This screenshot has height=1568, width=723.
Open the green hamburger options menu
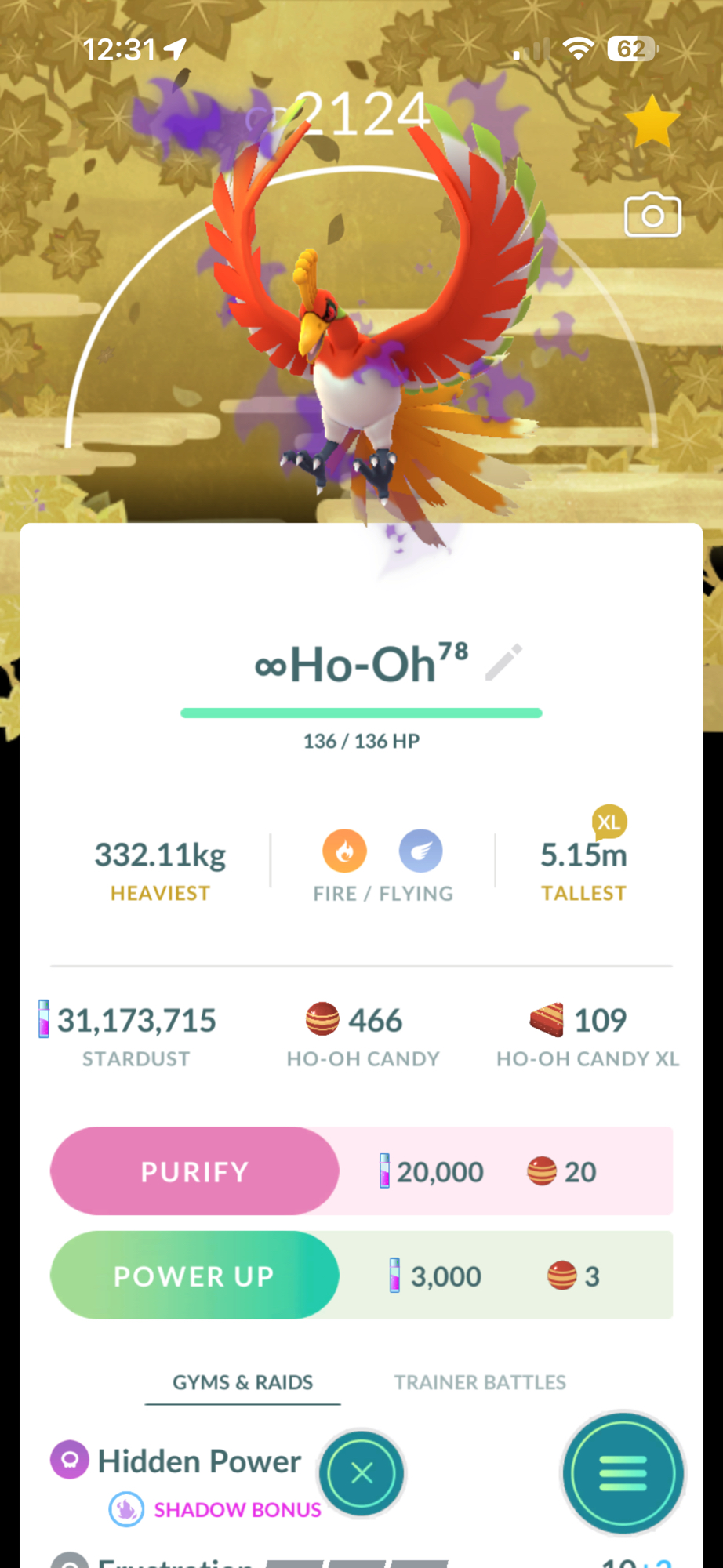click(623, 1473)
